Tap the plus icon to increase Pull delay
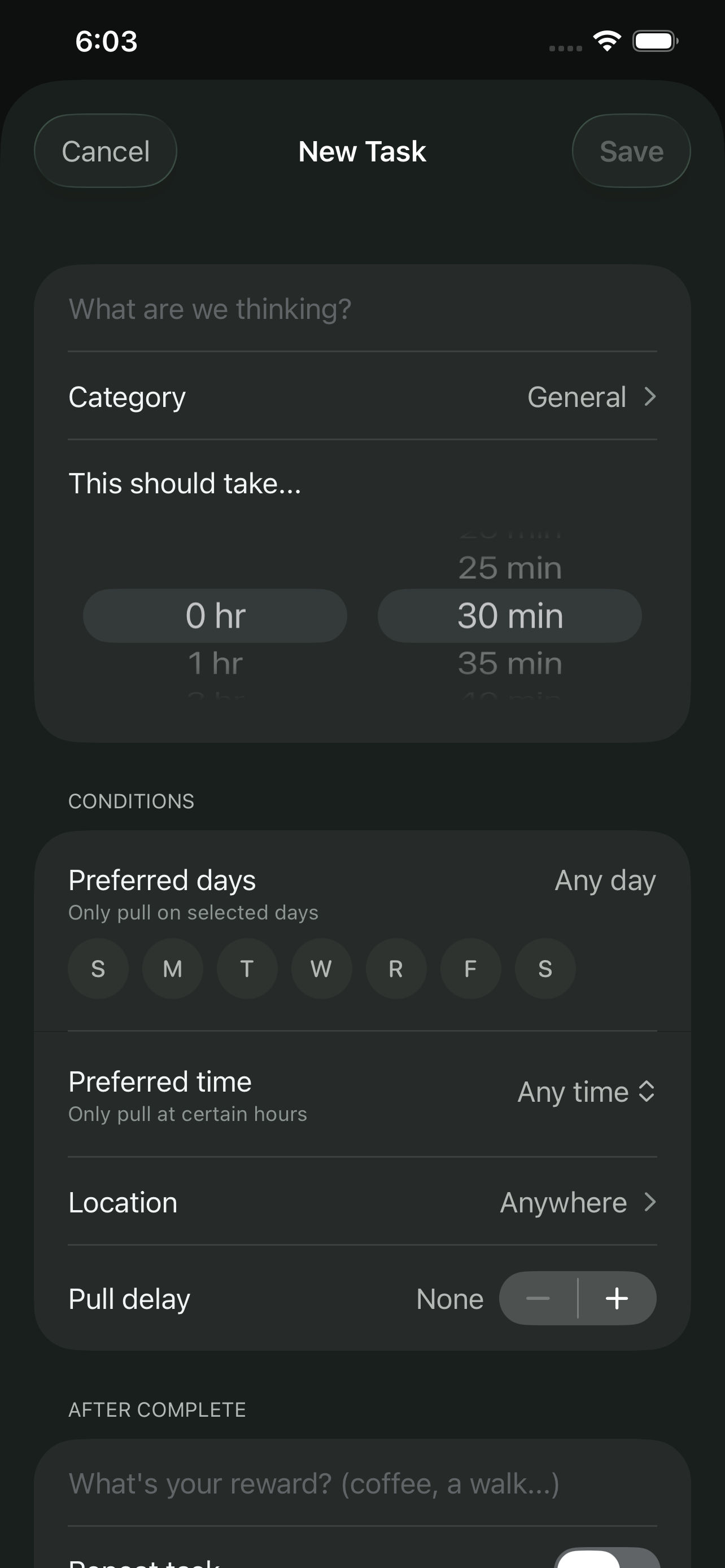Image resolution: width=725 pixels, height=1568 pixels. coord(617,1298)
